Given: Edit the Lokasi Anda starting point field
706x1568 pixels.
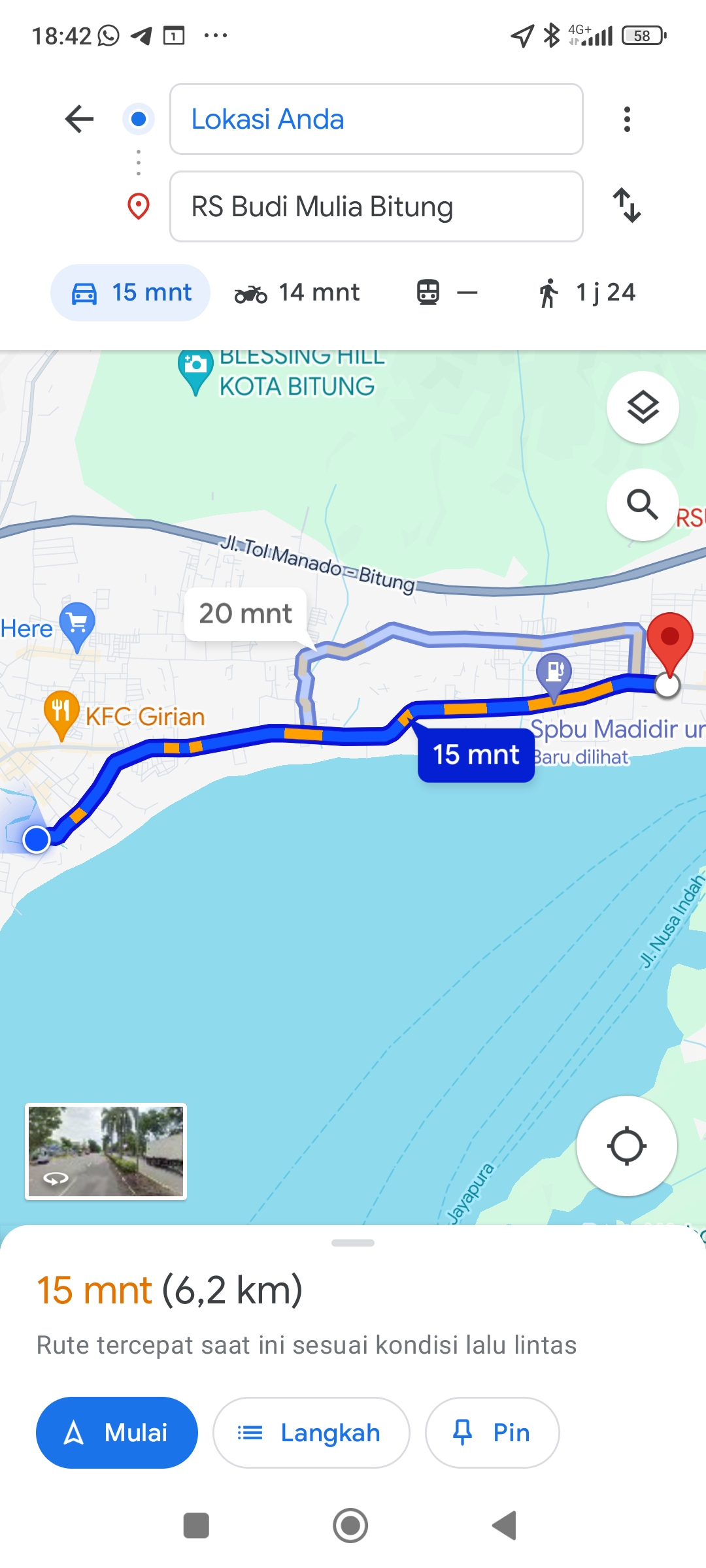Looking at the screenshot, I should tap(377, 119).
